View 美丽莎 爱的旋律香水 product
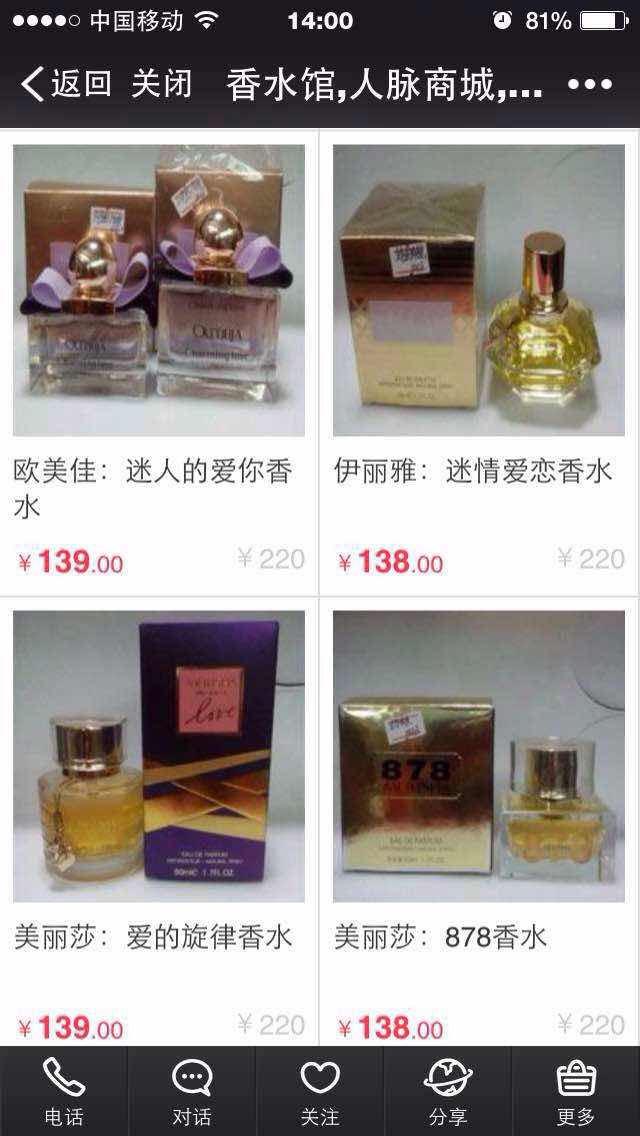Viewport: 640px width, 1136px height. [x=159, y=757]
